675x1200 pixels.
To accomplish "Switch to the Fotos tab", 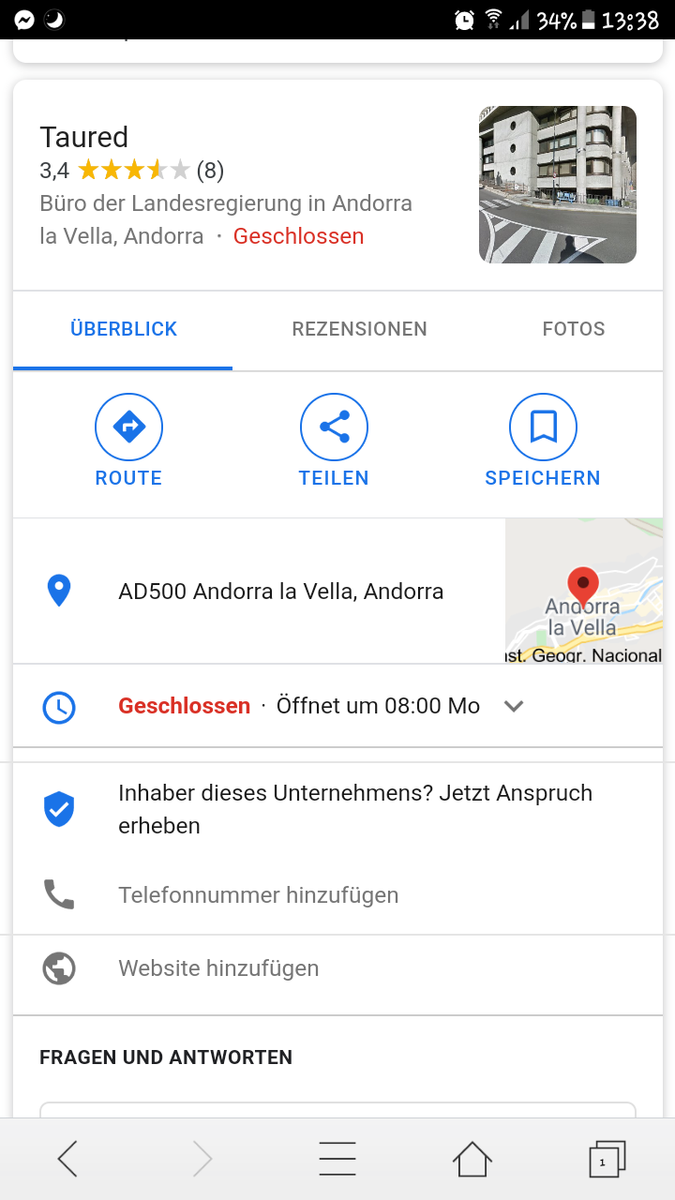I will (573, 329).
